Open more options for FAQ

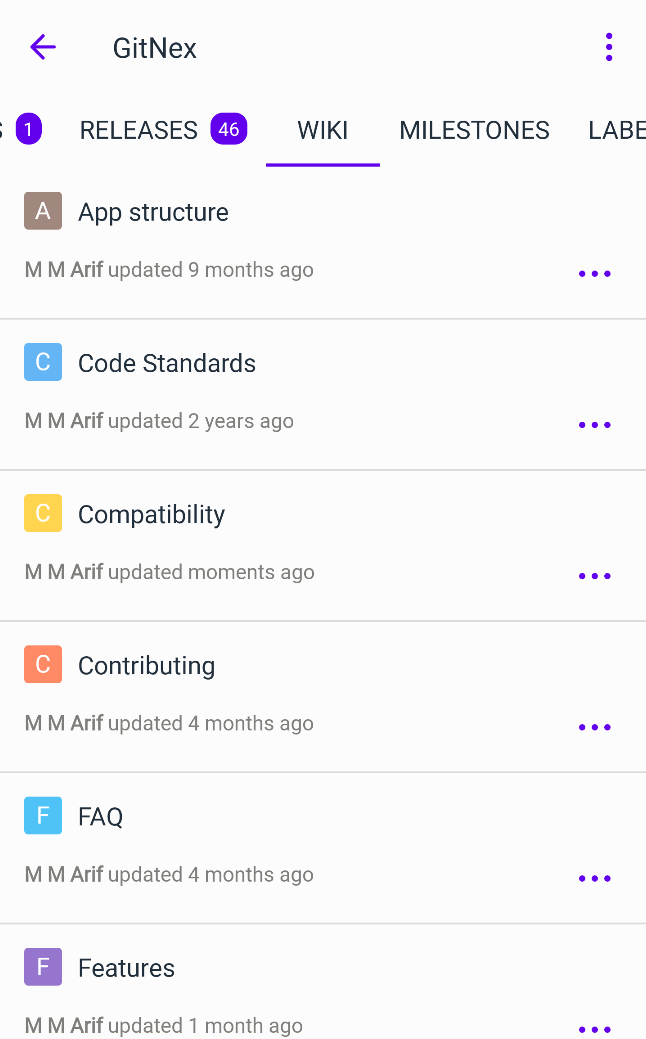pyautogui.click(x=594, y=877)
